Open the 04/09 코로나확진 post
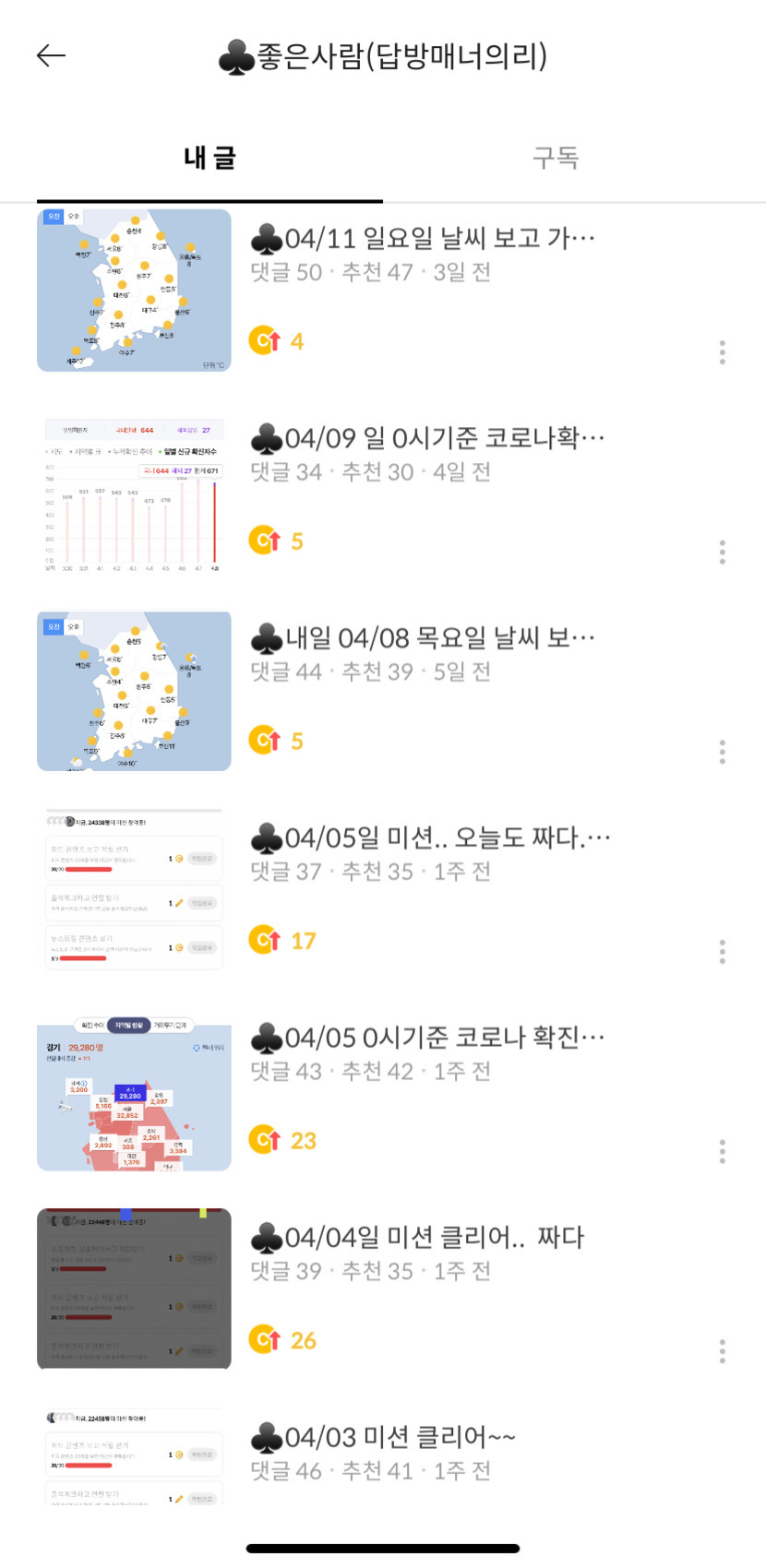This screenshot has height=1568, width=766. pyautogui.click(x=427, y=438)
